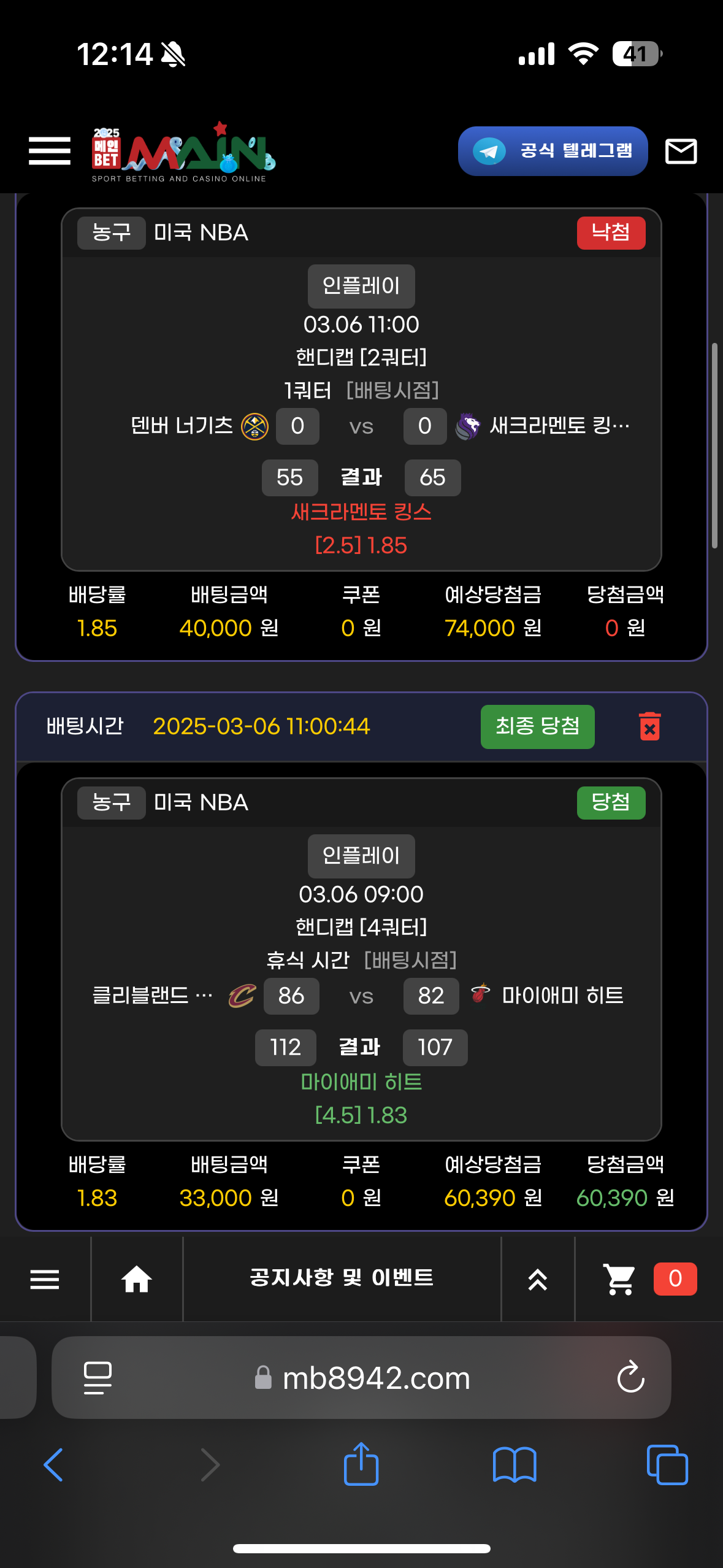Share this page from Safari
Screen dimensions: 723x1568
tap(361, 1465)
